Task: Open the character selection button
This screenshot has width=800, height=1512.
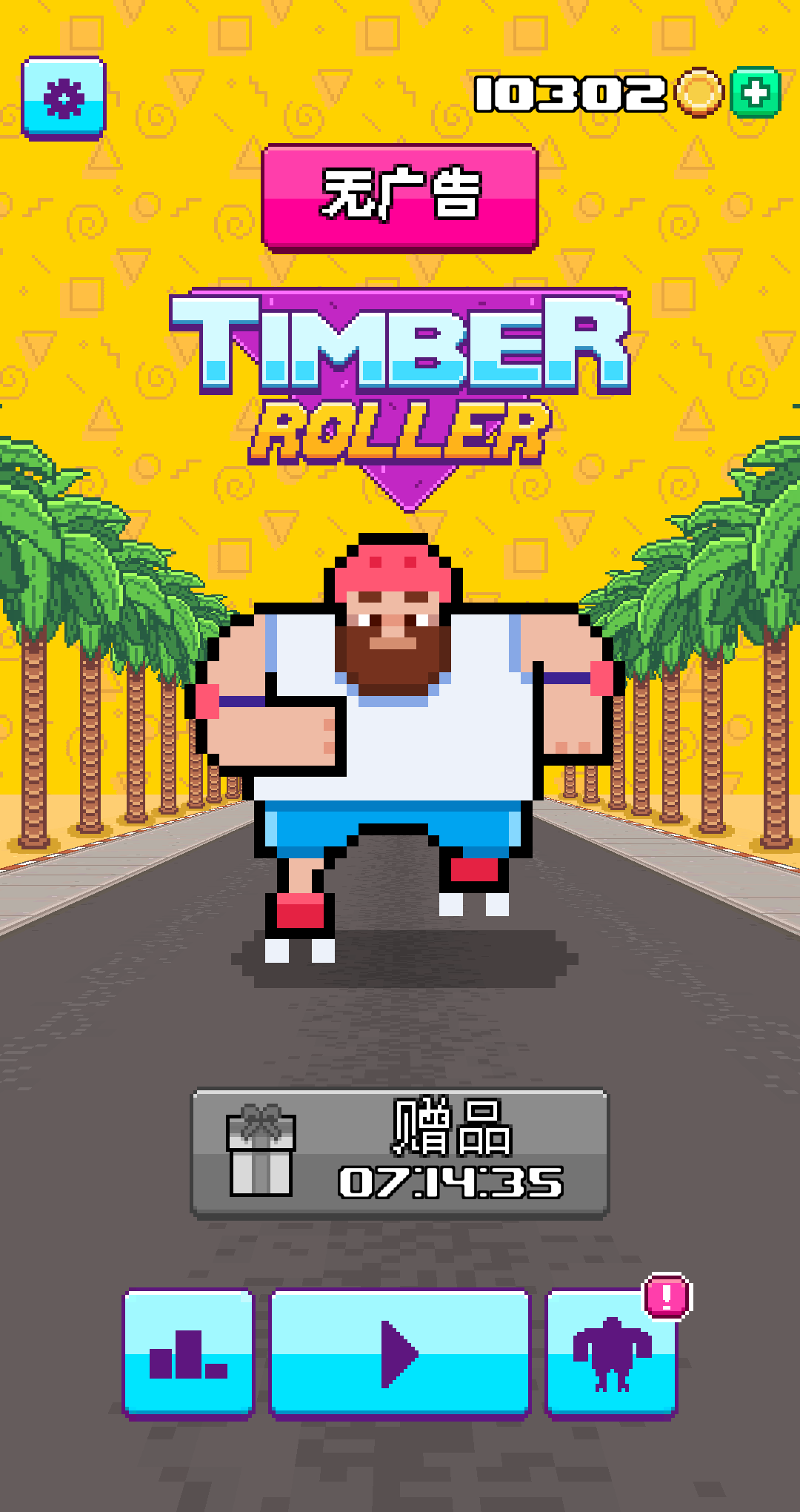Action: [611, 1353]
